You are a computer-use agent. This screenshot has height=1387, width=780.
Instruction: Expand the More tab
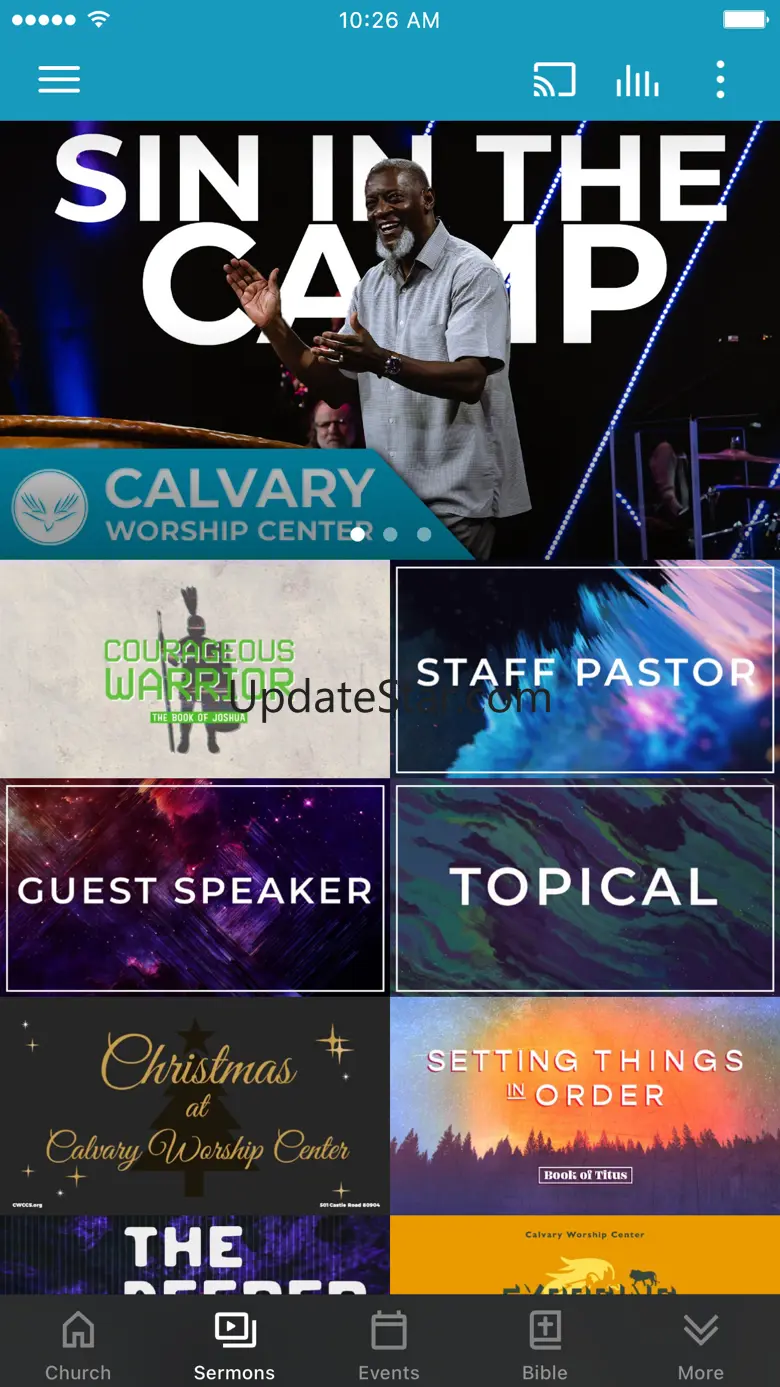coord(700,1345)
